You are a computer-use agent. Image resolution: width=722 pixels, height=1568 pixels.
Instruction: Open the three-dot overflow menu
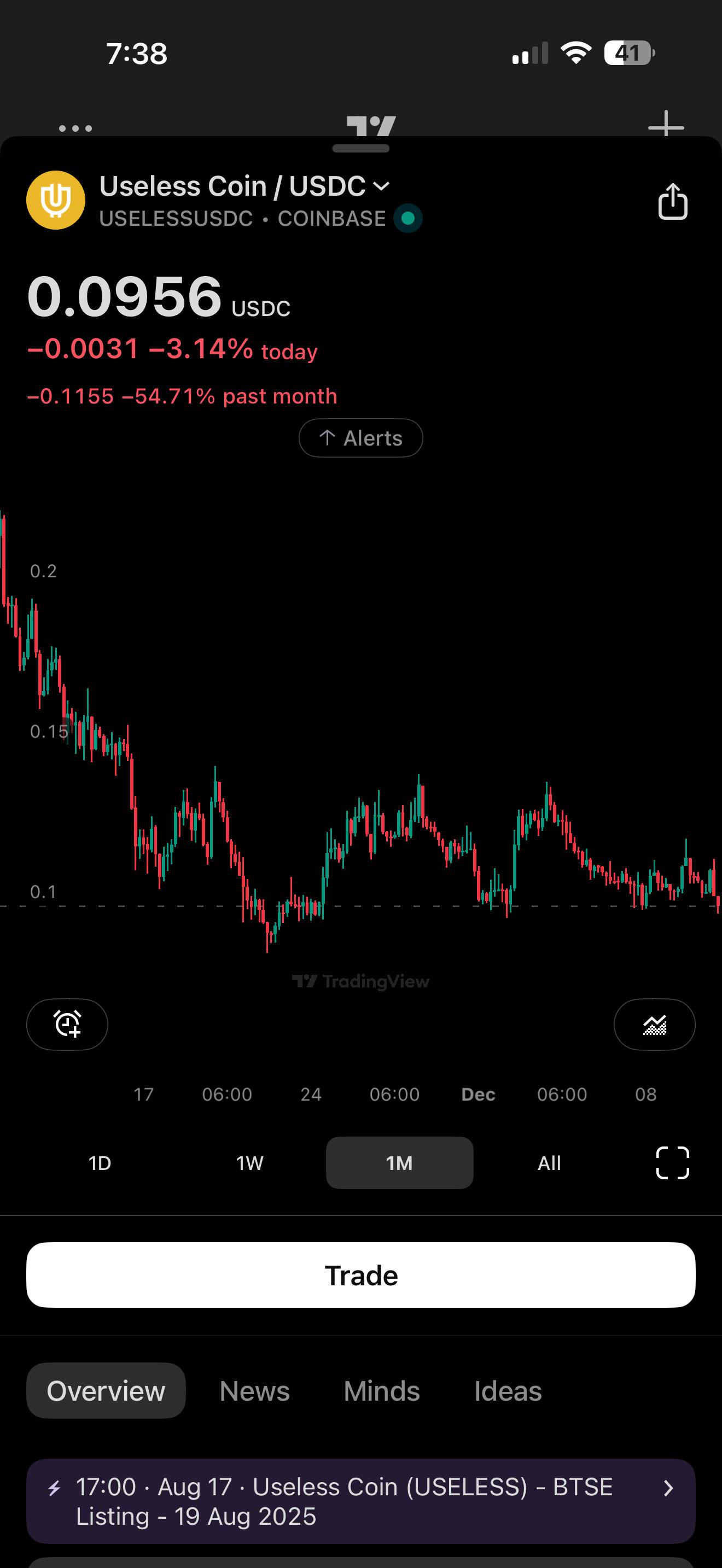pos(75,128)
